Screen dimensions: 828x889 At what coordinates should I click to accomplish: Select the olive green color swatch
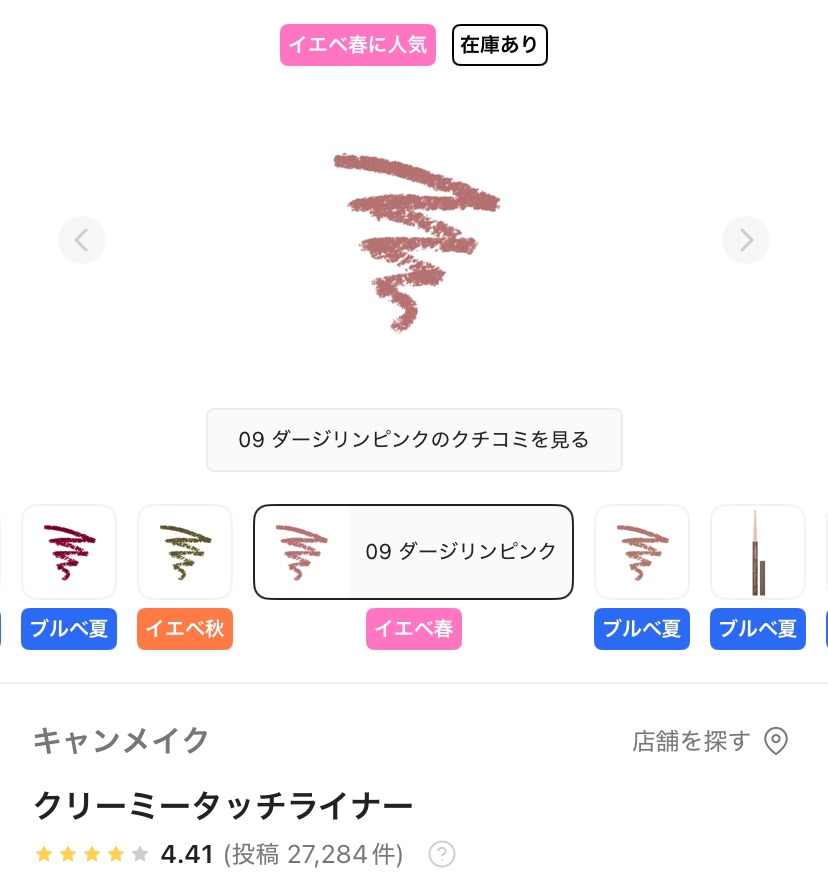coord(185,552)
